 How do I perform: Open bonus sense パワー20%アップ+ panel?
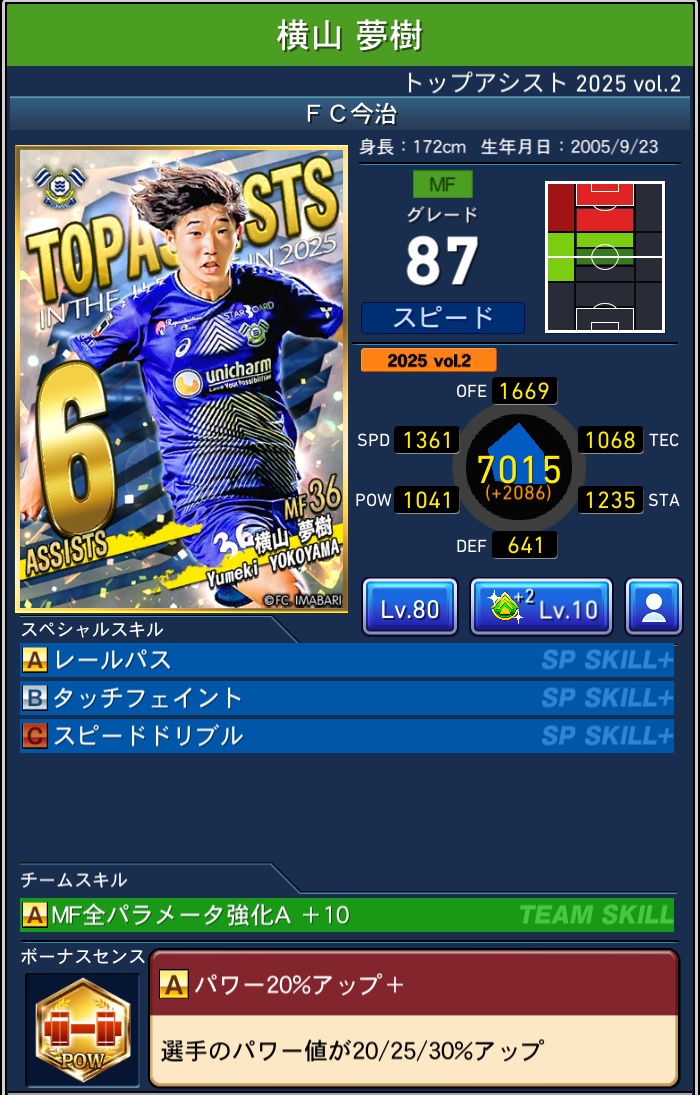(x=413, y=1017)
